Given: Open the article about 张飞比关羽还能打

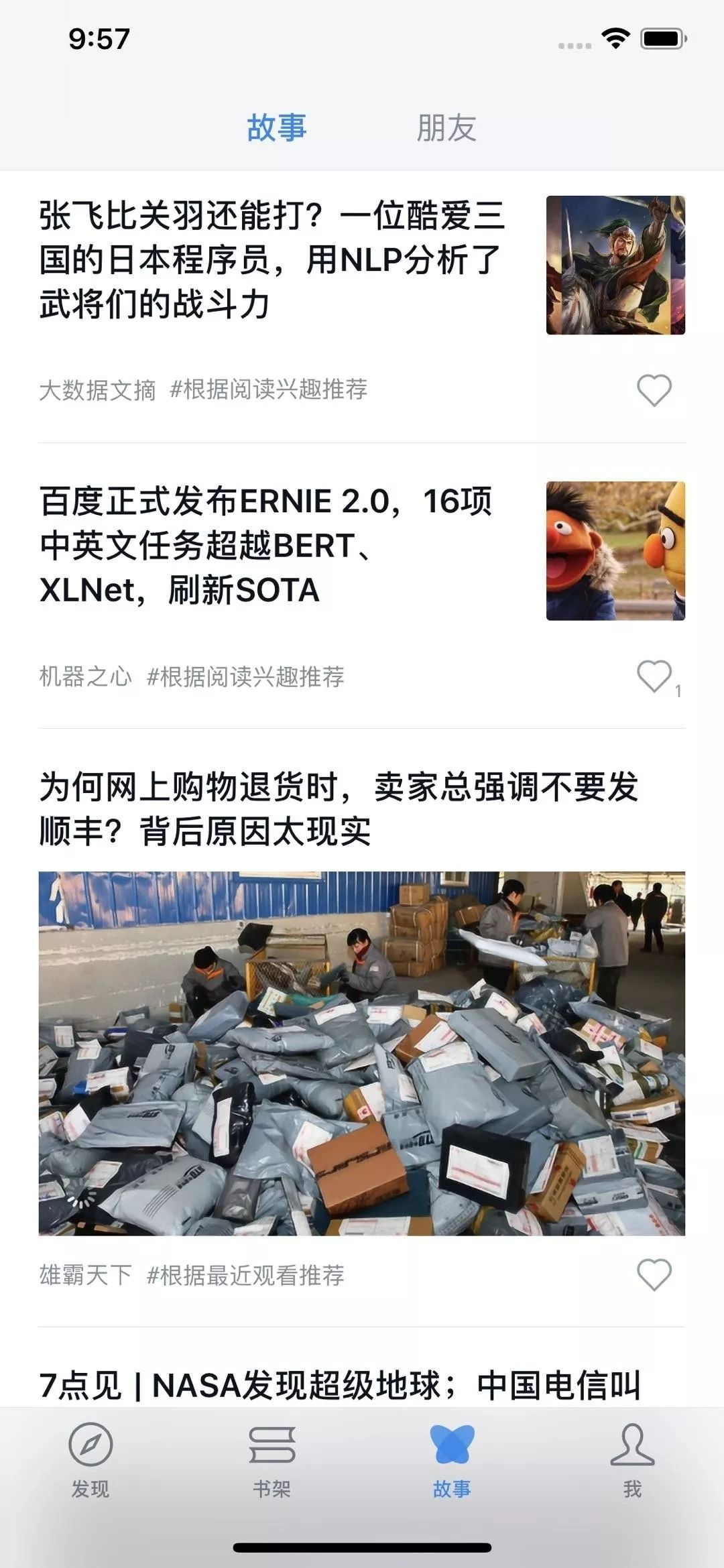Looking at the screenshot, I should pyautogui.click(x=271, y=260).
